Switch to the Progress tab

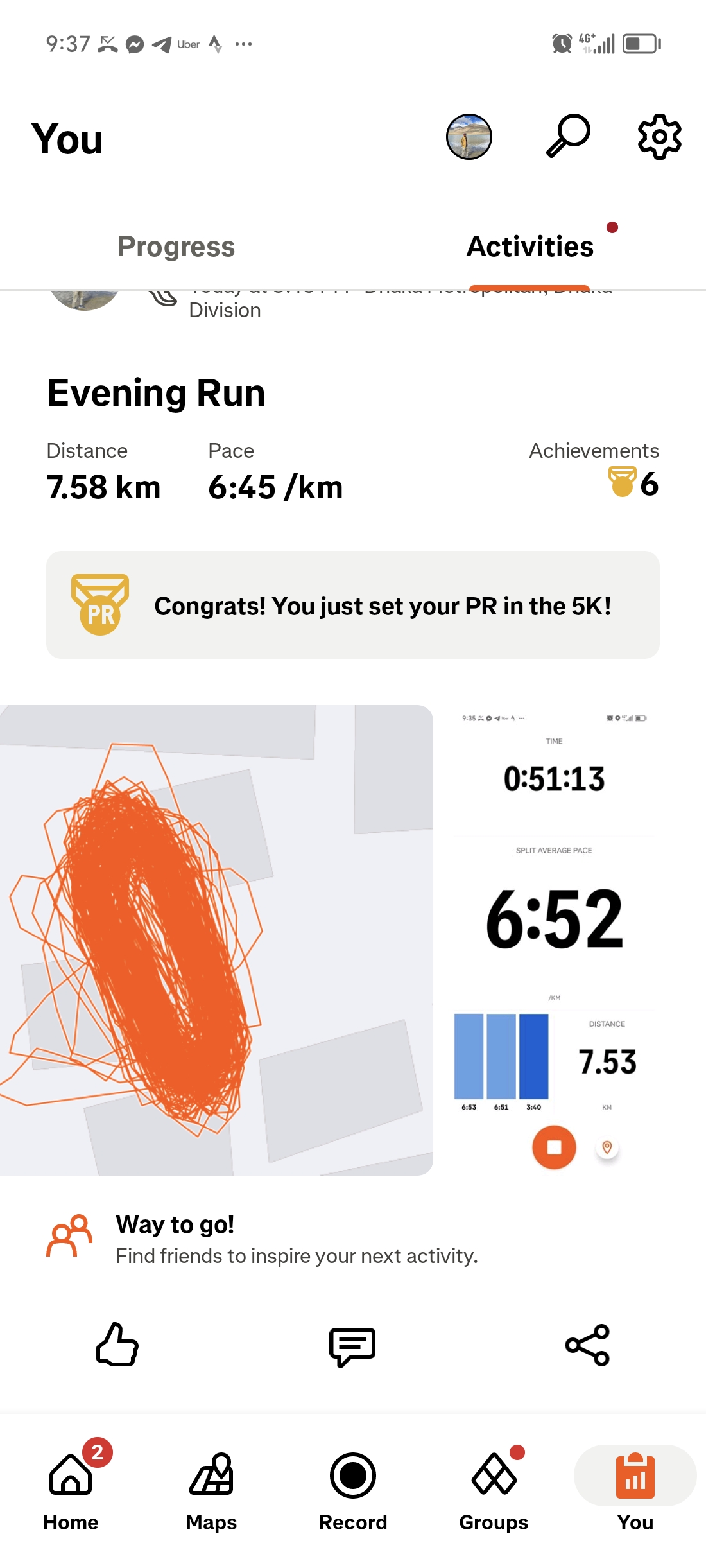(x=176, y=247)
